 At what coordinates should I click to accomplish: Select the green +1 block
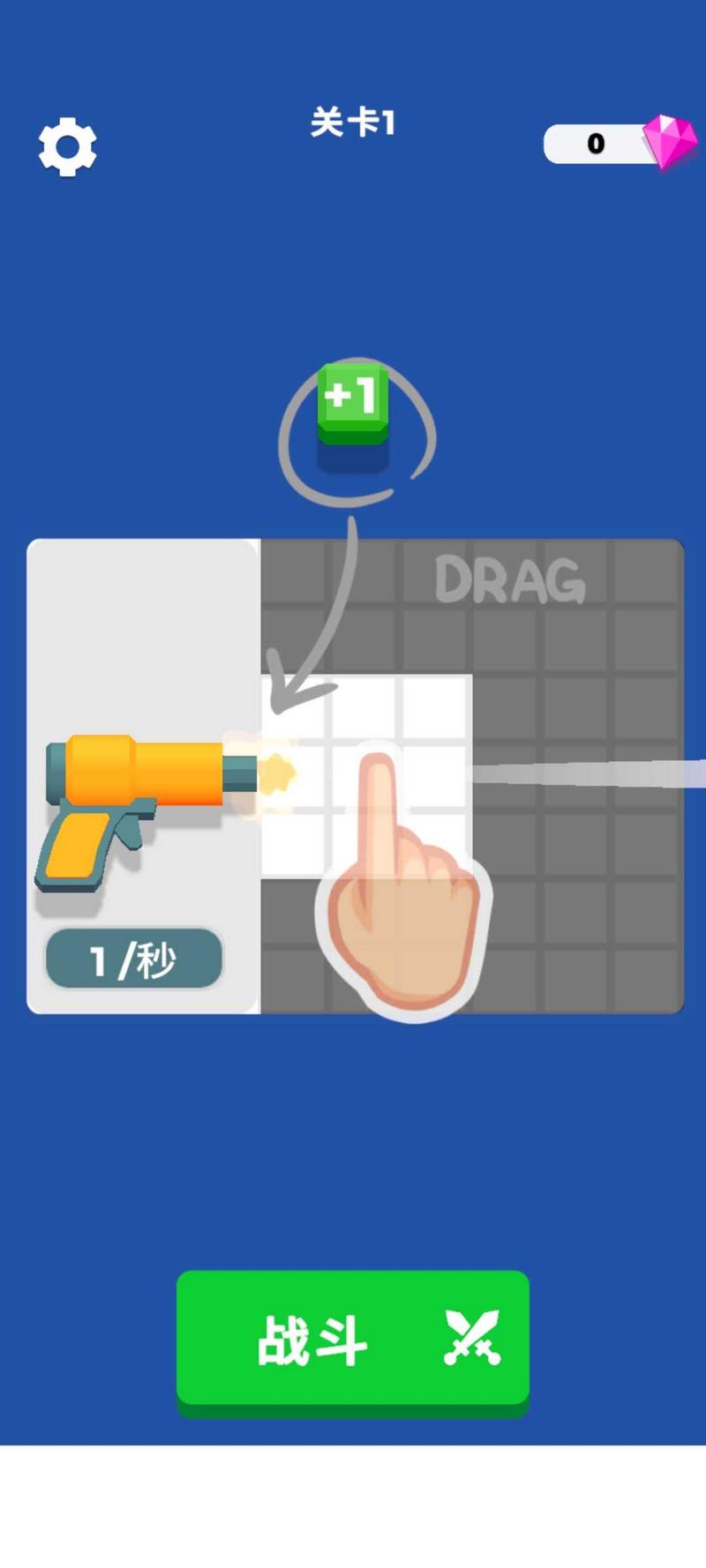tap(353, 401)
